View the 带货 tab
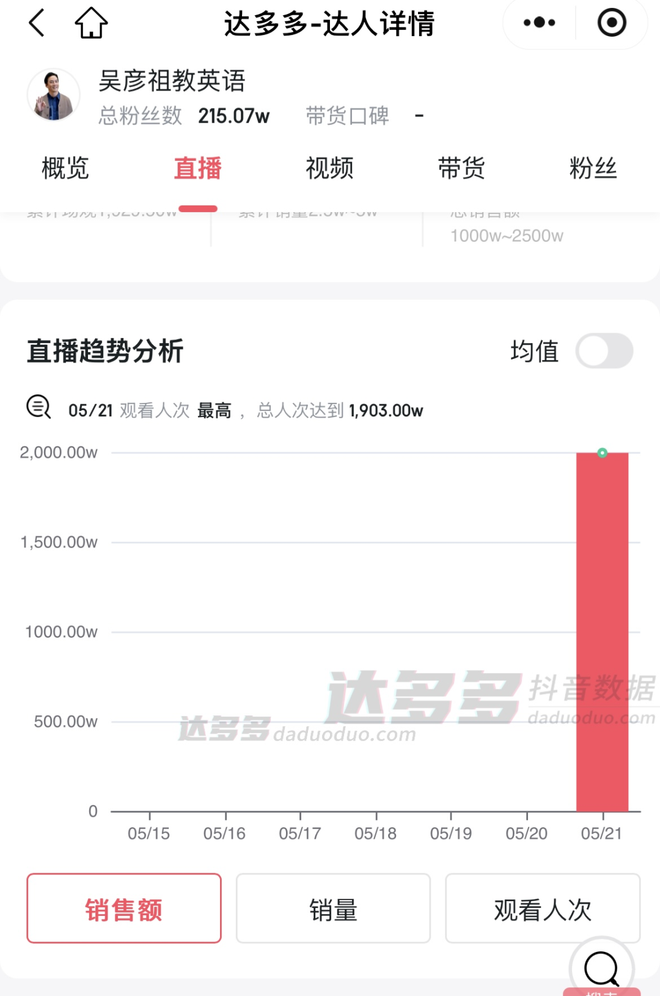The image size is (660, 996). click(461, 168)
